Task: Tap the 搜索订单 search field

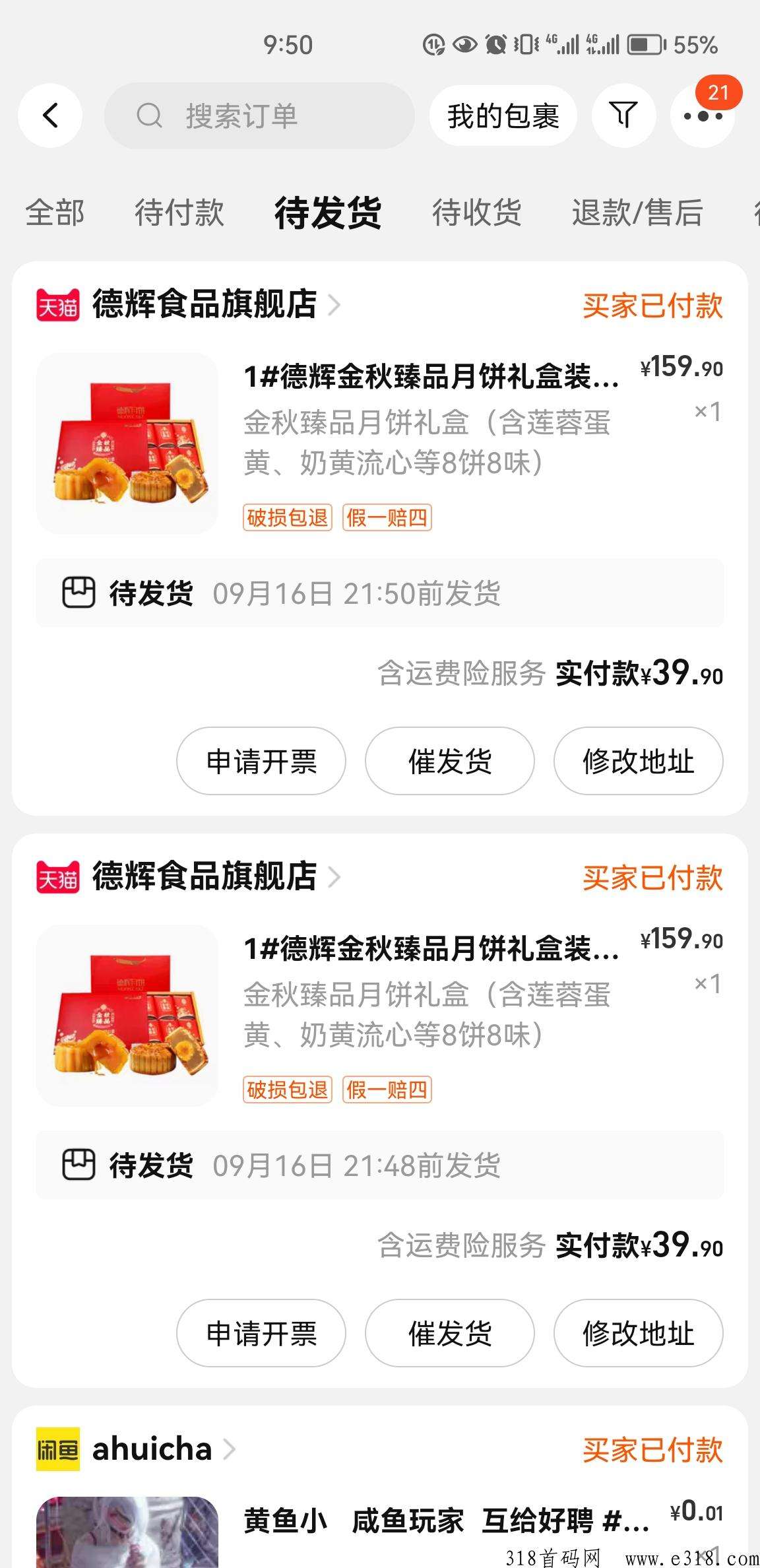Action: (259, 116)
